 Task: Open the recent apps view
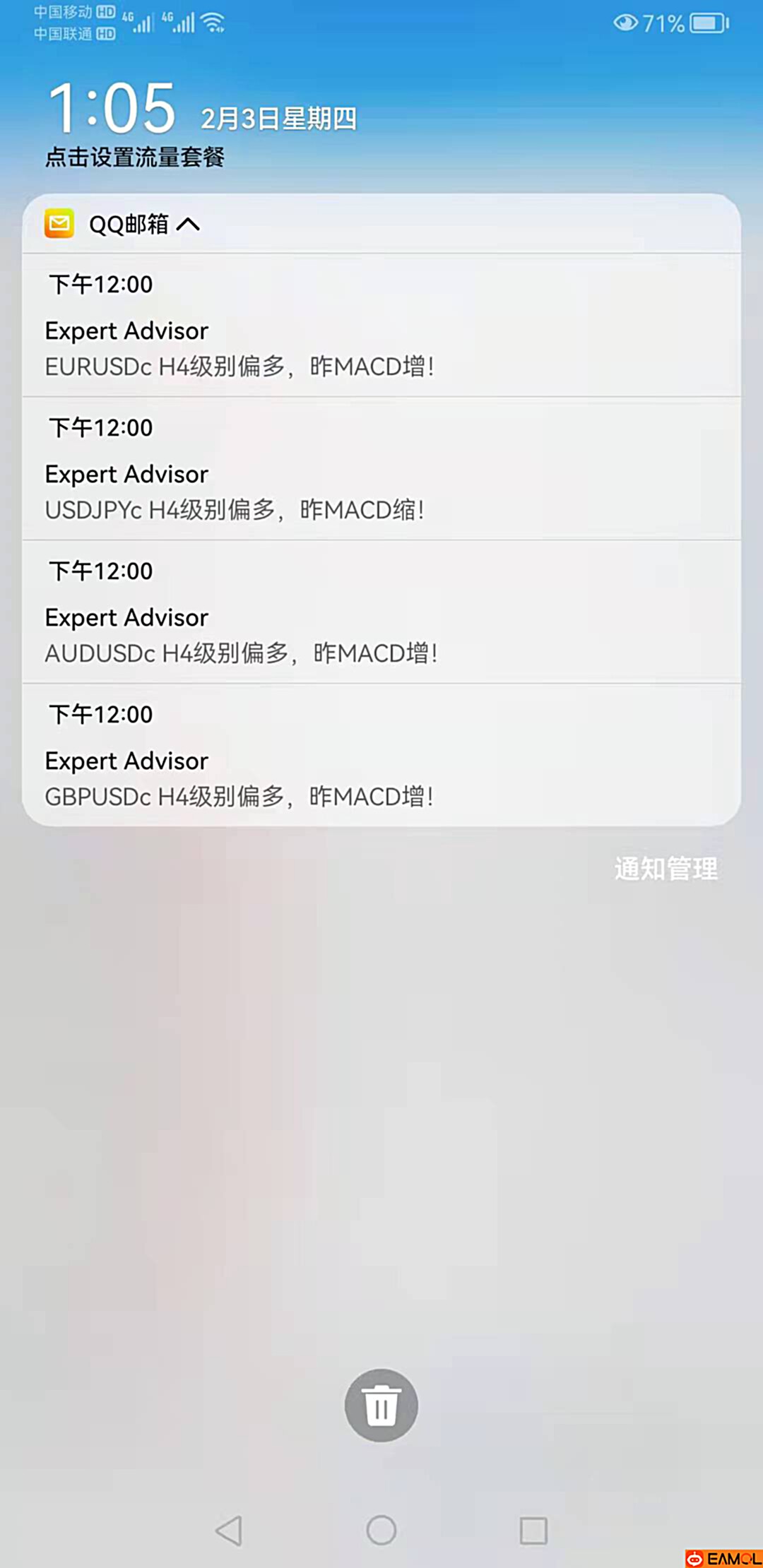pos(533,1531)
